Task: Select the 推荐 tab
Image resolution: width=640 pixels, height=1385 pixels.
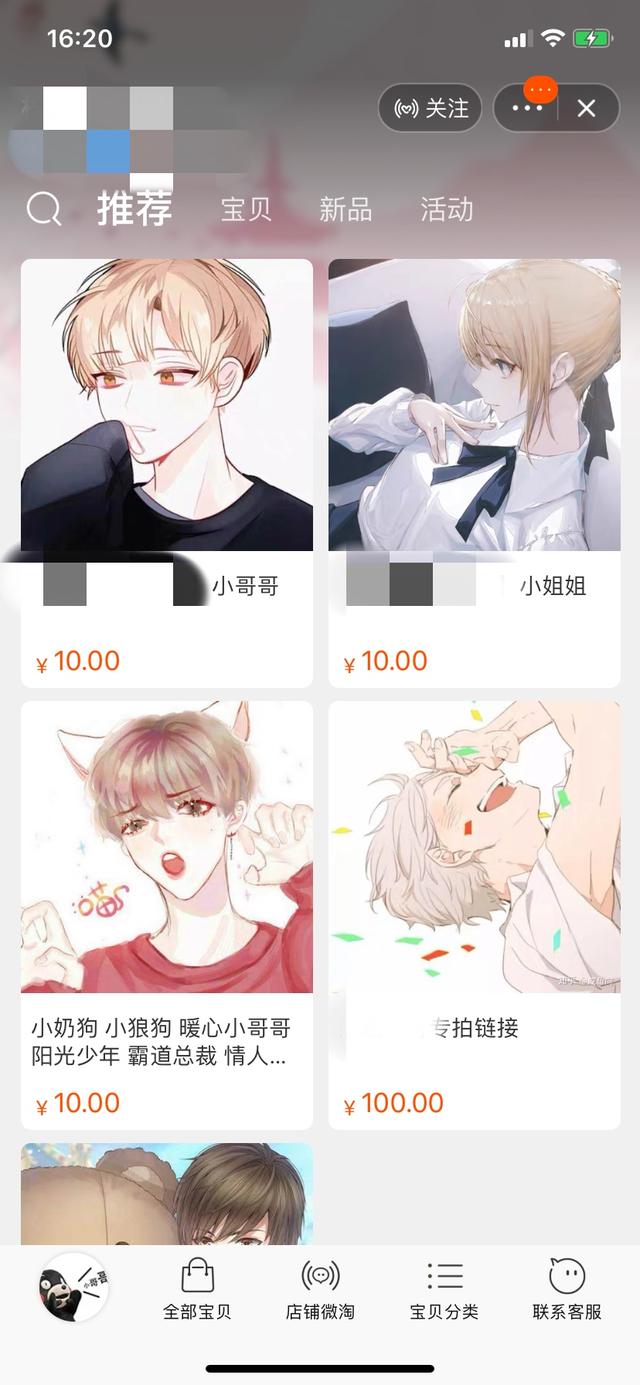Action: click(134, 209)
